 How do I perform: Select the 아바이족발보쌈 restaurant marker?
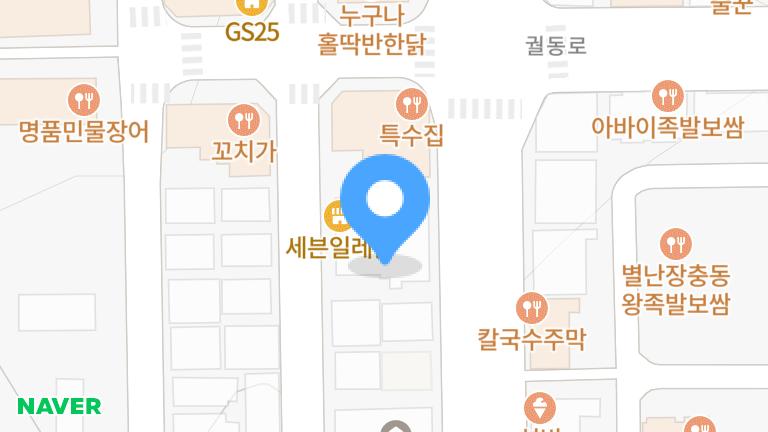click(667, 98)
